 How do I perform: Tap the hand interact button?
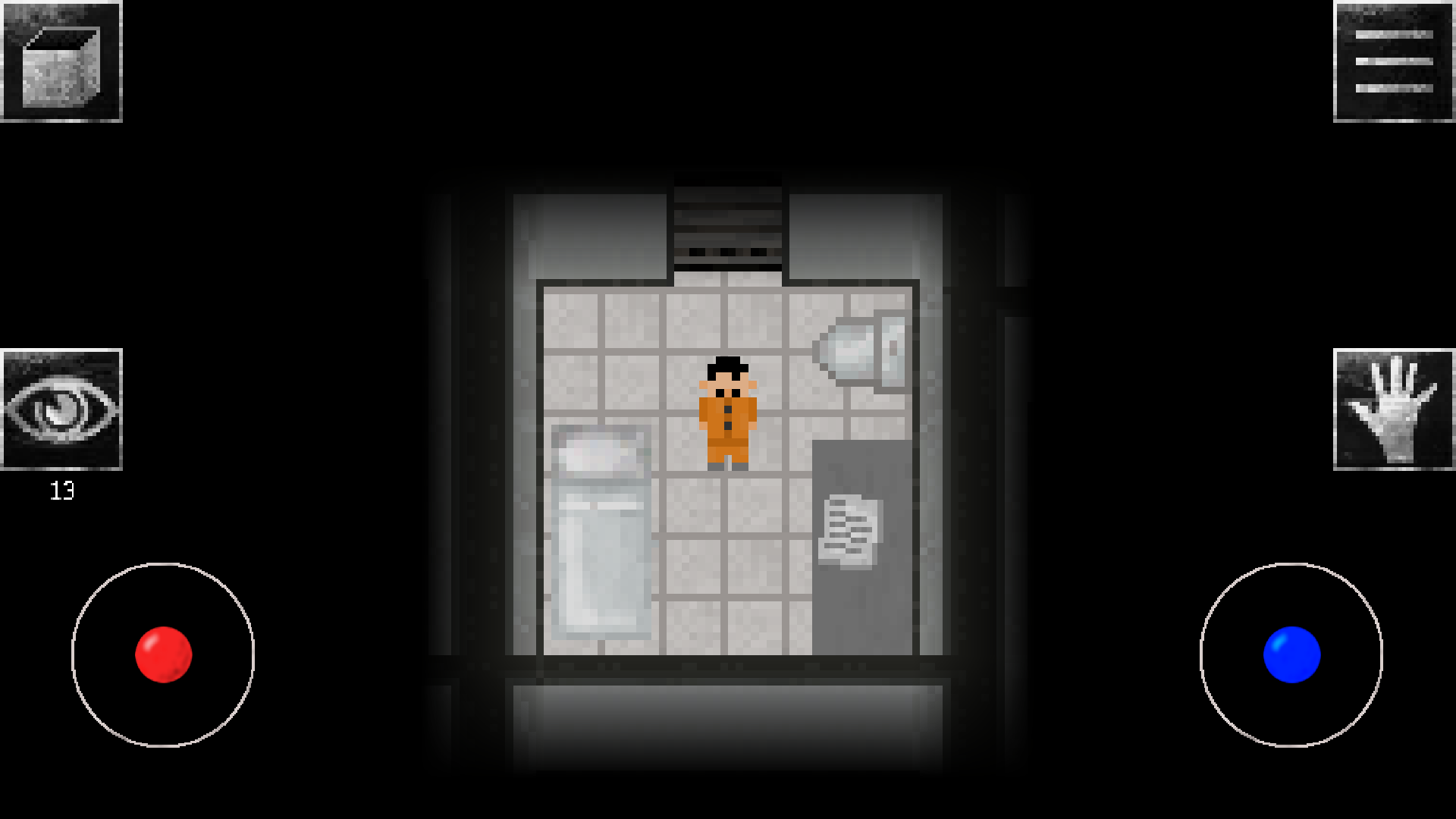point(1394,409)
